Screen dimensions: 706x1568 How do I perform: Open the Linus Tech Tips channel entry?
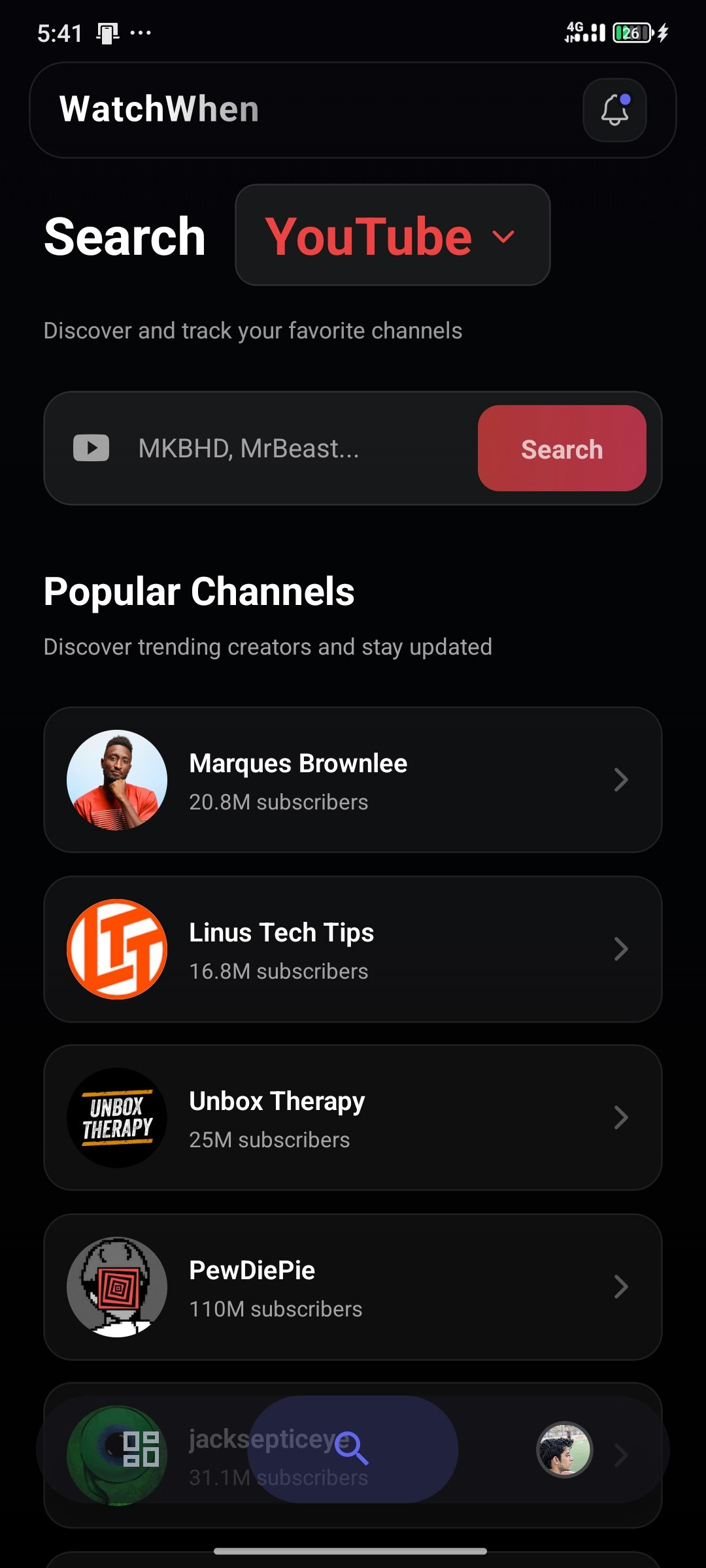pos(353,949)
